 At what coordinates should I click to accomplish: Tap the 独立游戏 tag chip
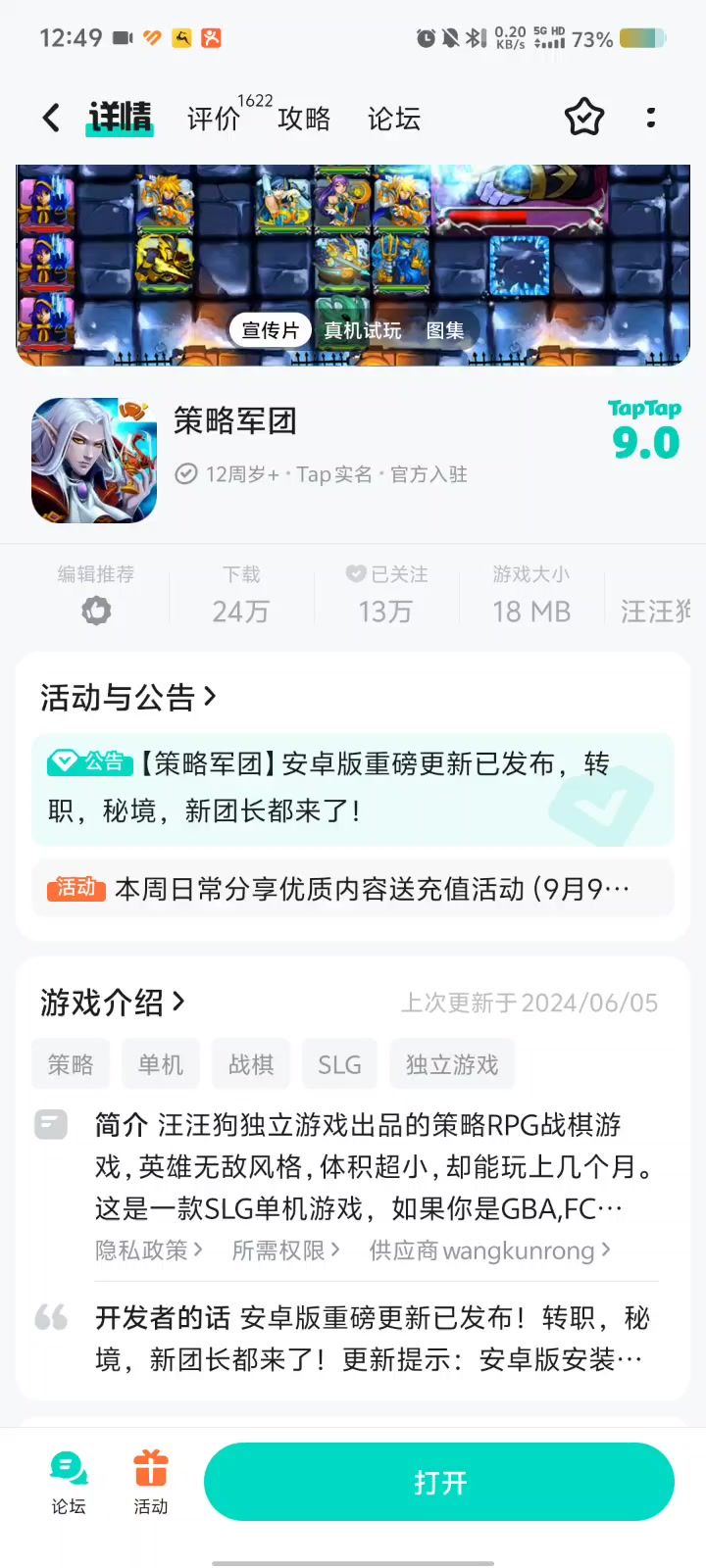tap(452, 1064)
